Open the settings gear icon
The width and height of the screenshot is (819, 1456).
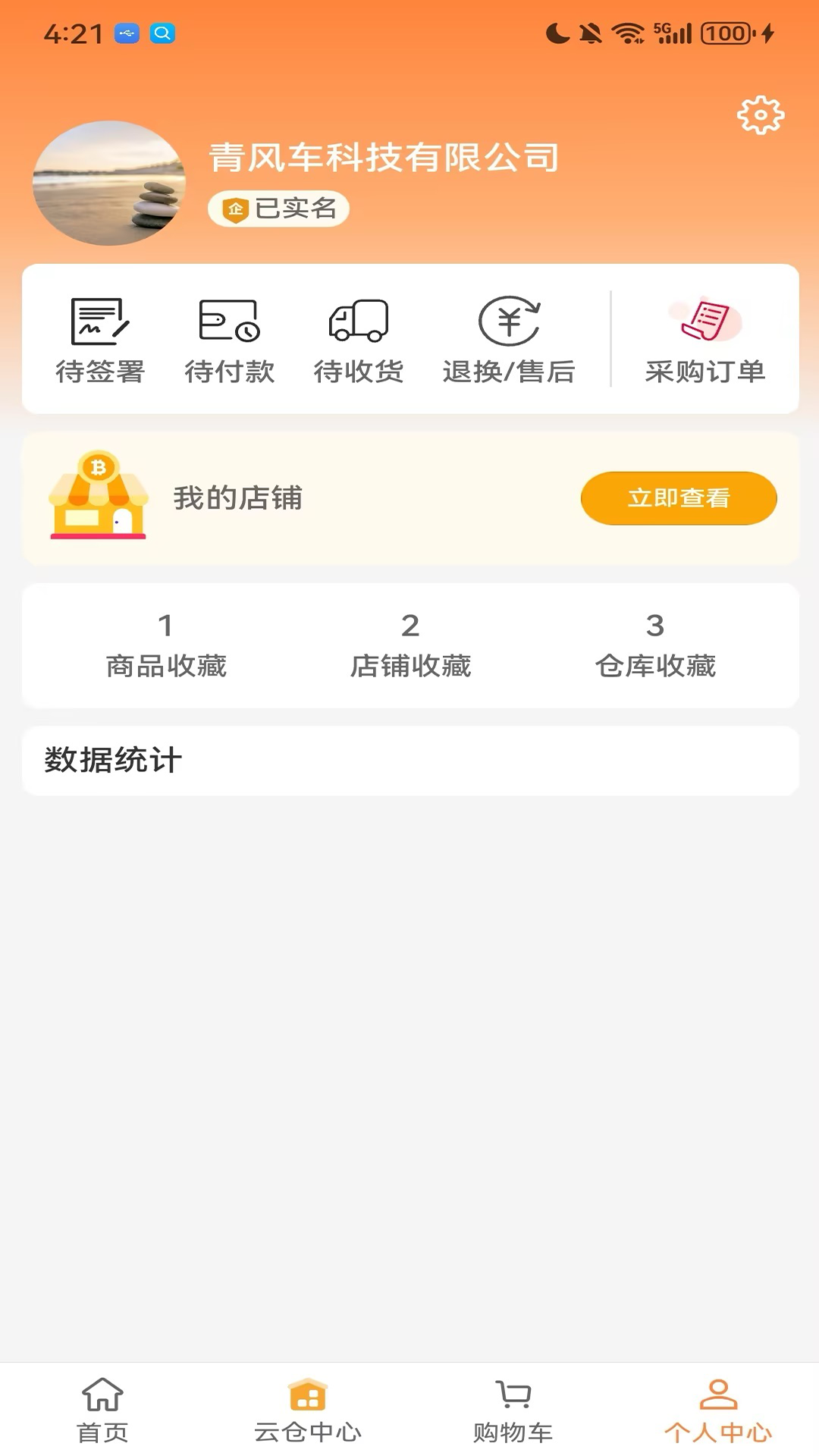pos(761,115)
